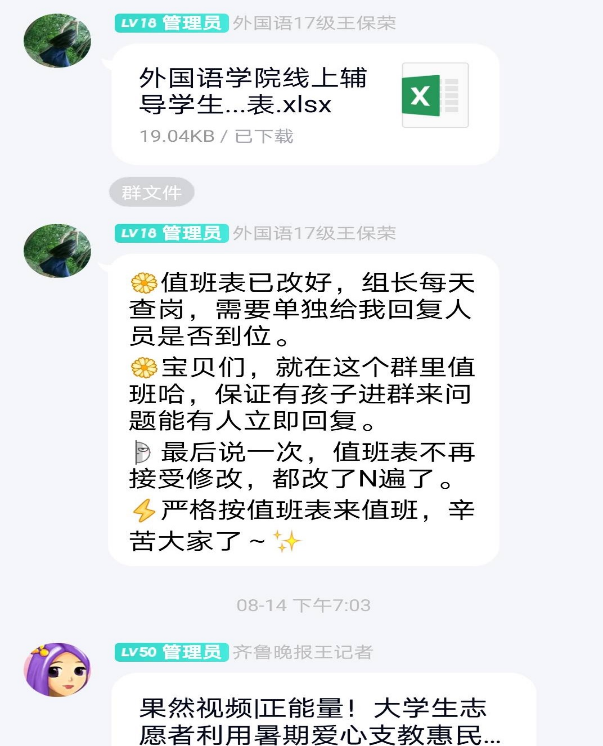Image resolution: width=603 pixels, height=746 pixels.
Task: Open the 外国语学院线上辅导学生表.xlsx file
Action: [303, 103]
